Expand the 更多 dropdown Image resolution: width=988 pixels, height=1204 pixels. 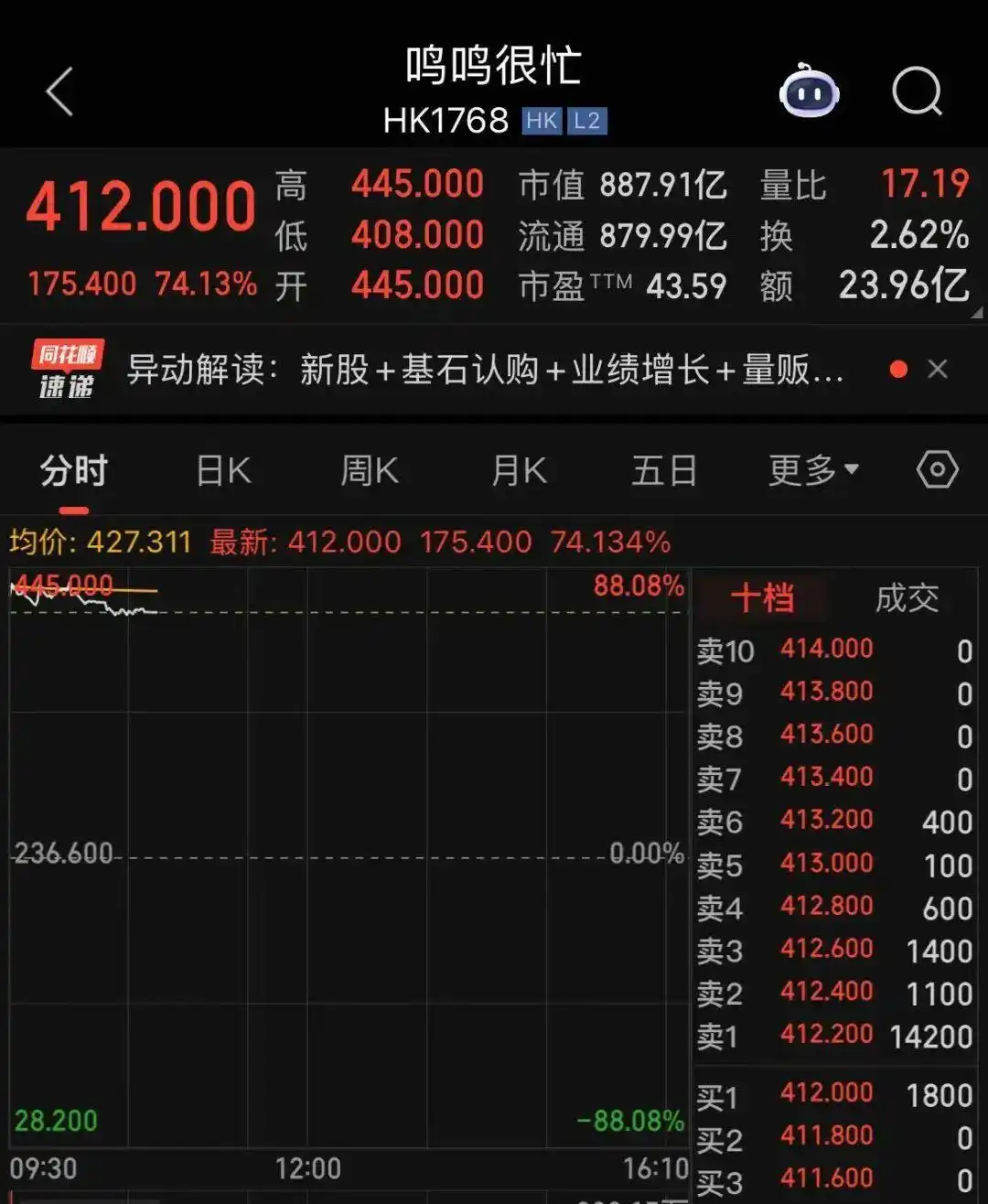812,469
